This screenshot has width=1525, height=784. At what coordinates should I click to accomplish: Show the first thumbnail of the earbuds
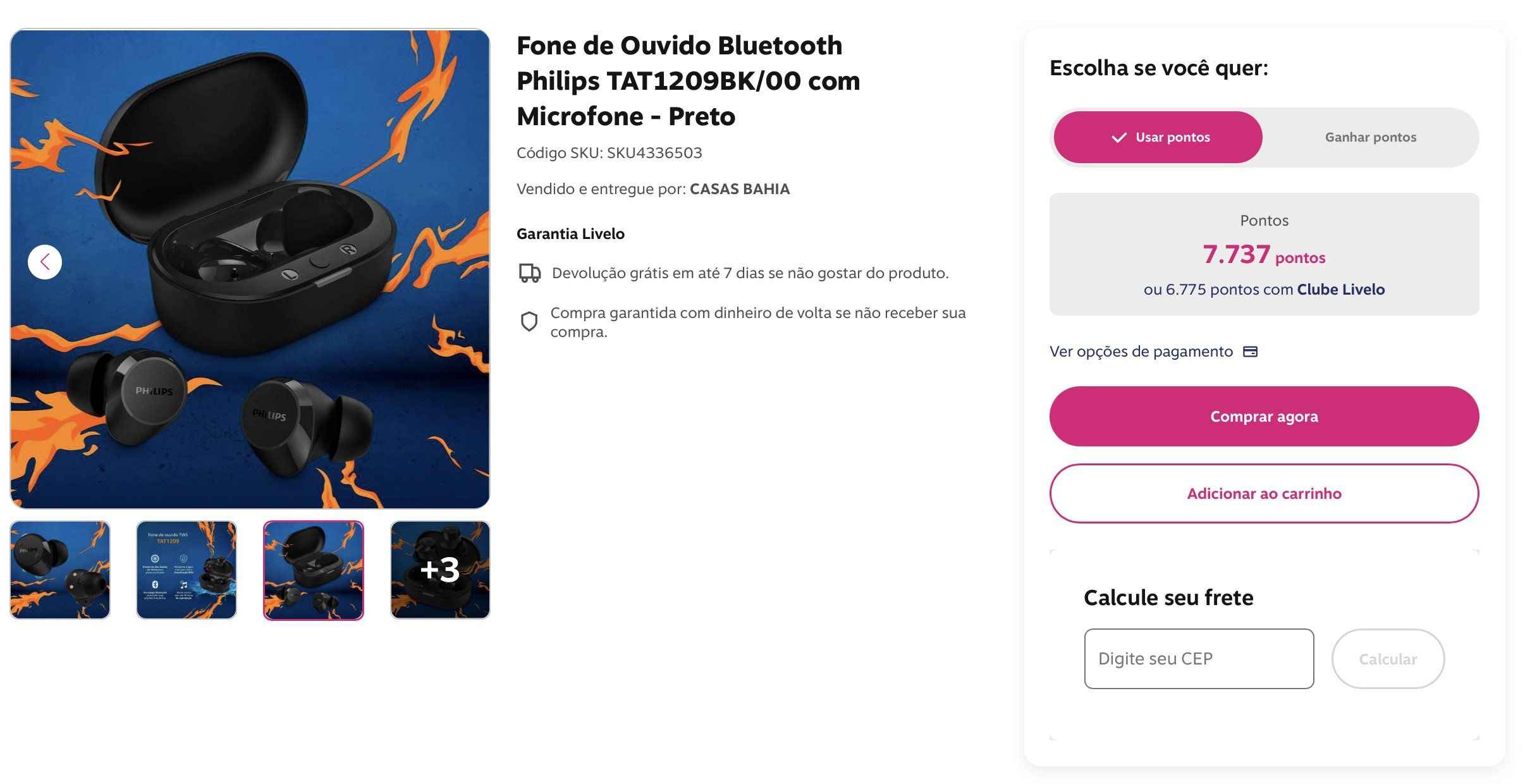[x=60, y=570]
